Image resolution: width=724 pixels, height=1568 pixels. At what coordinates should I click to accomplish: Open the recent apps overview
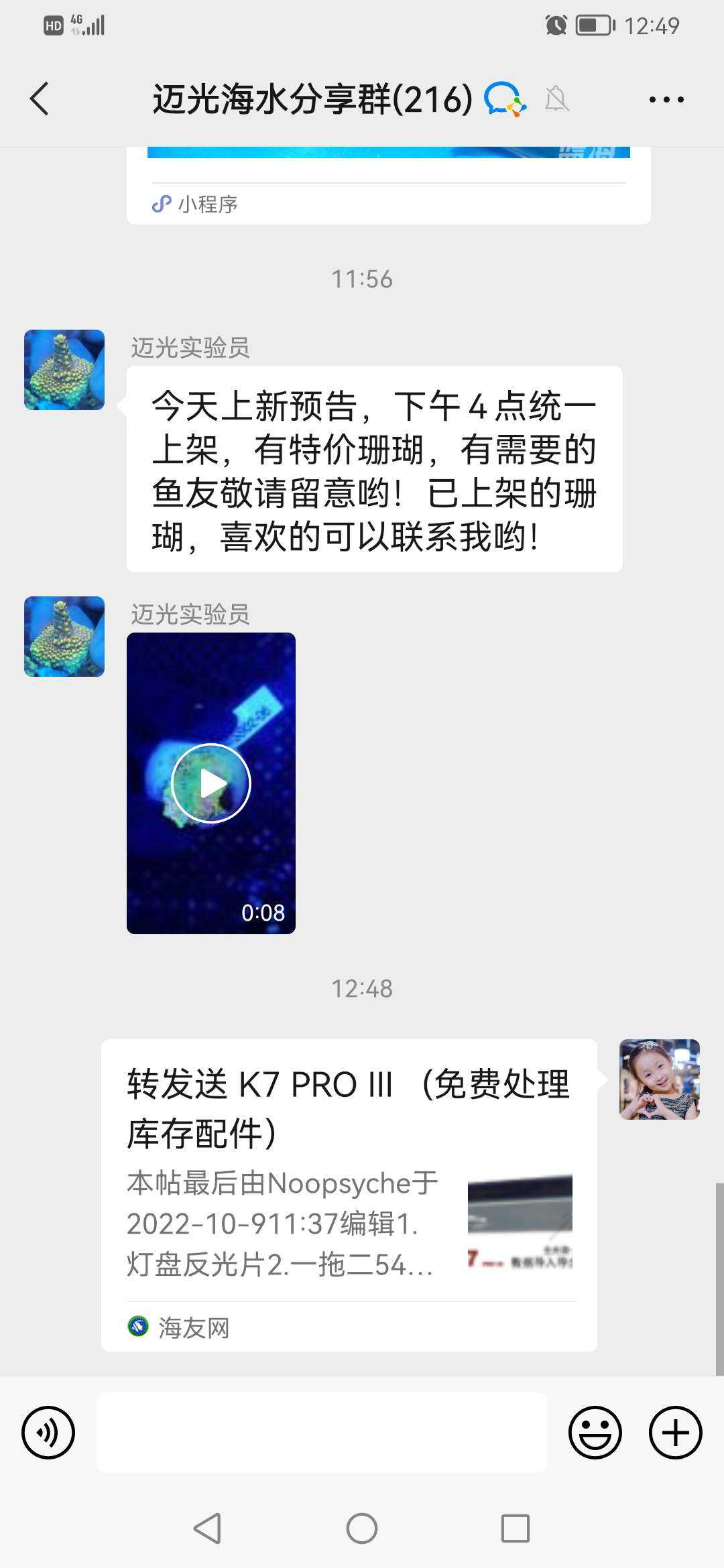tap(516, 1528)
